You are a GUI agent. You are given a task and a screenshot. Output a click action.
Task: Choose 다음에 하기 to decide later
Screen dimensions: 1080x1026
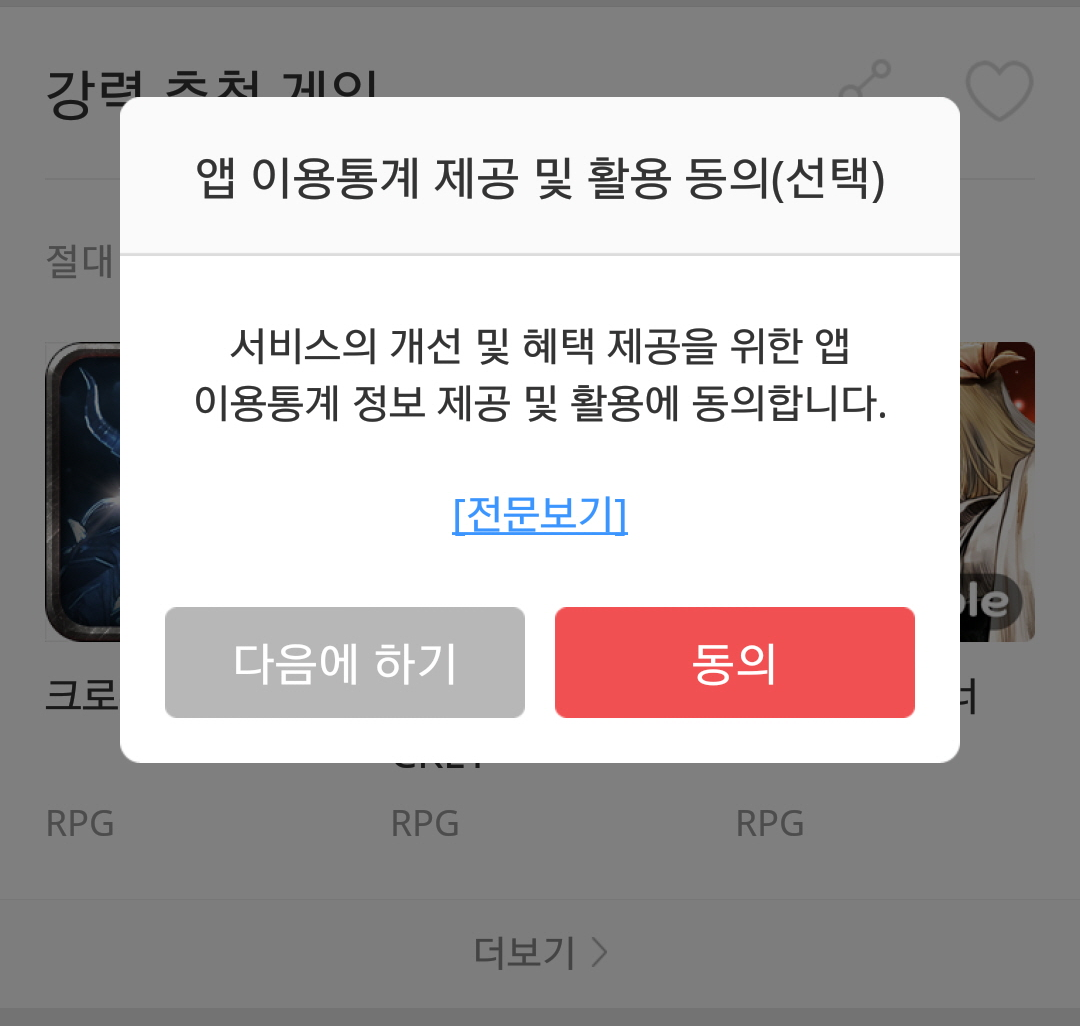coord(345,662)
